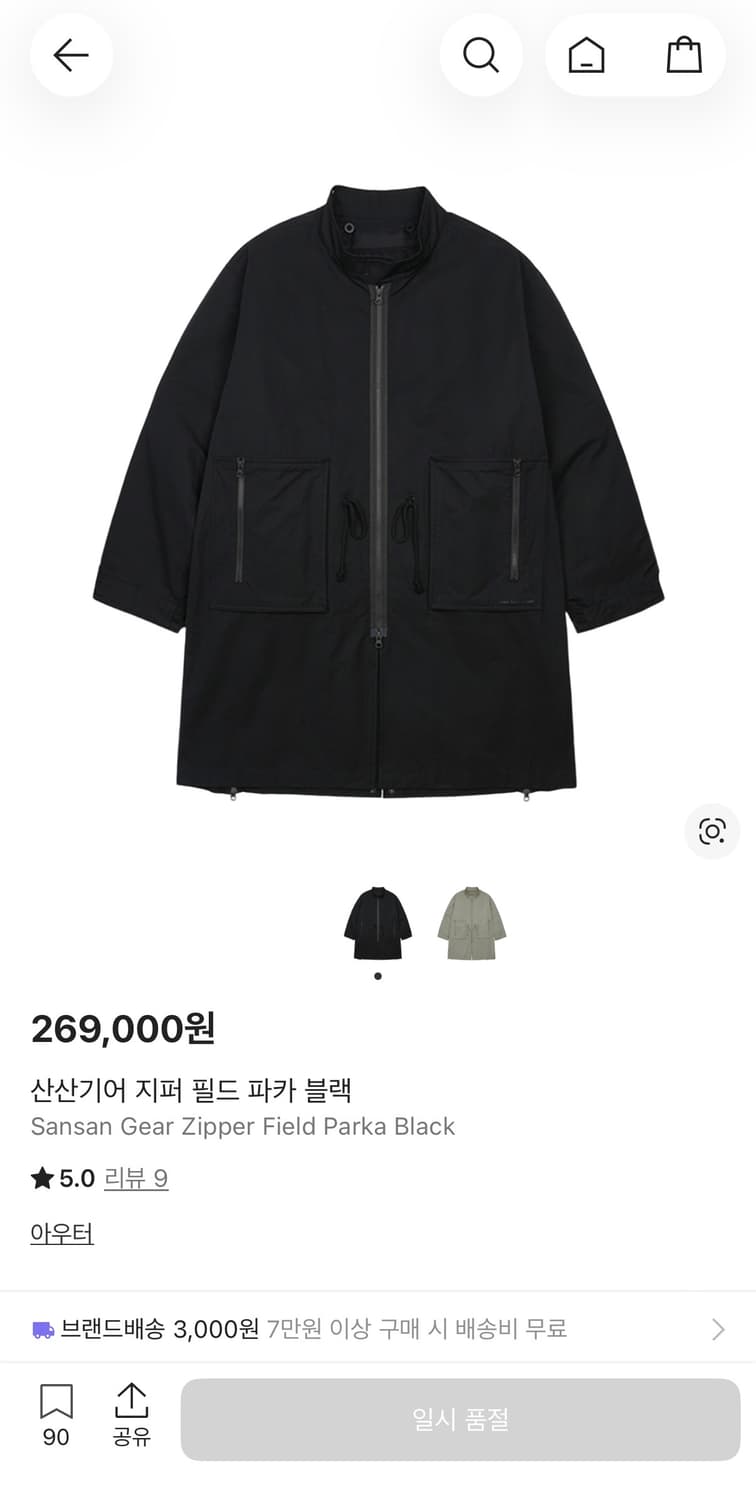This screenshot has width=756, height=1500.
Task: Open the 아우터 category link
Action: (x=61, y=1234)
